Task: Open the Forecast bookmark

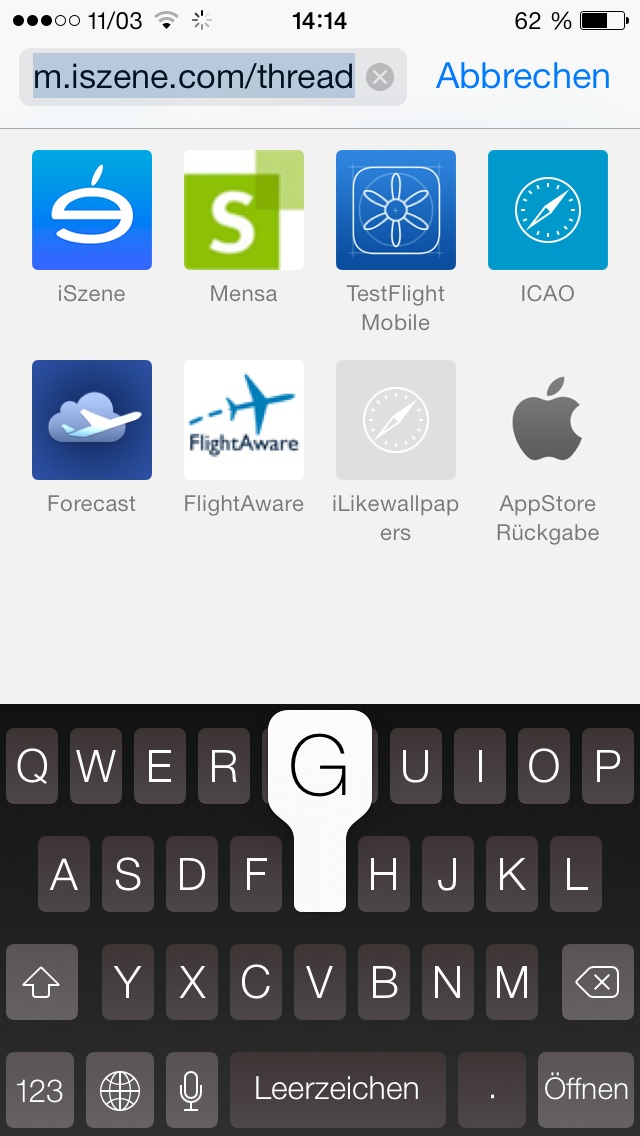Action: (x=92, y=420)
